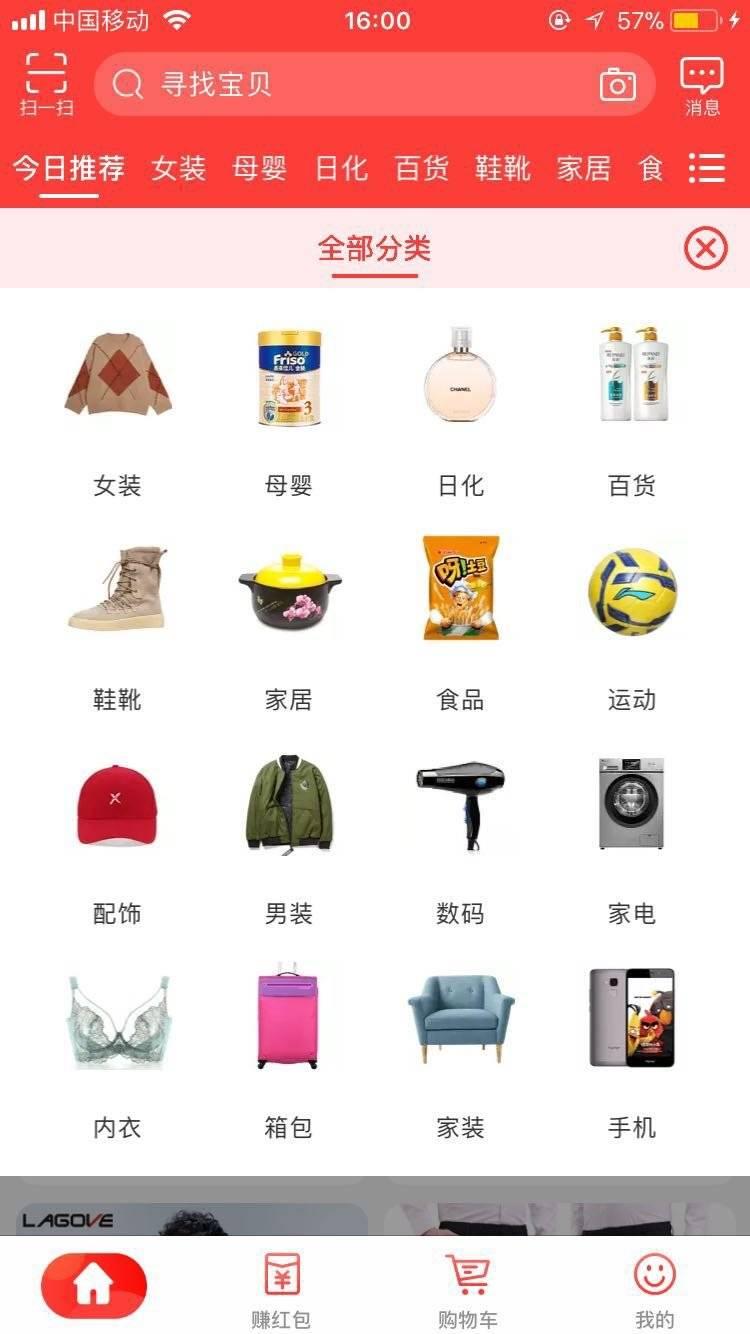Open 赚红包 red packet earnings

281,1285
